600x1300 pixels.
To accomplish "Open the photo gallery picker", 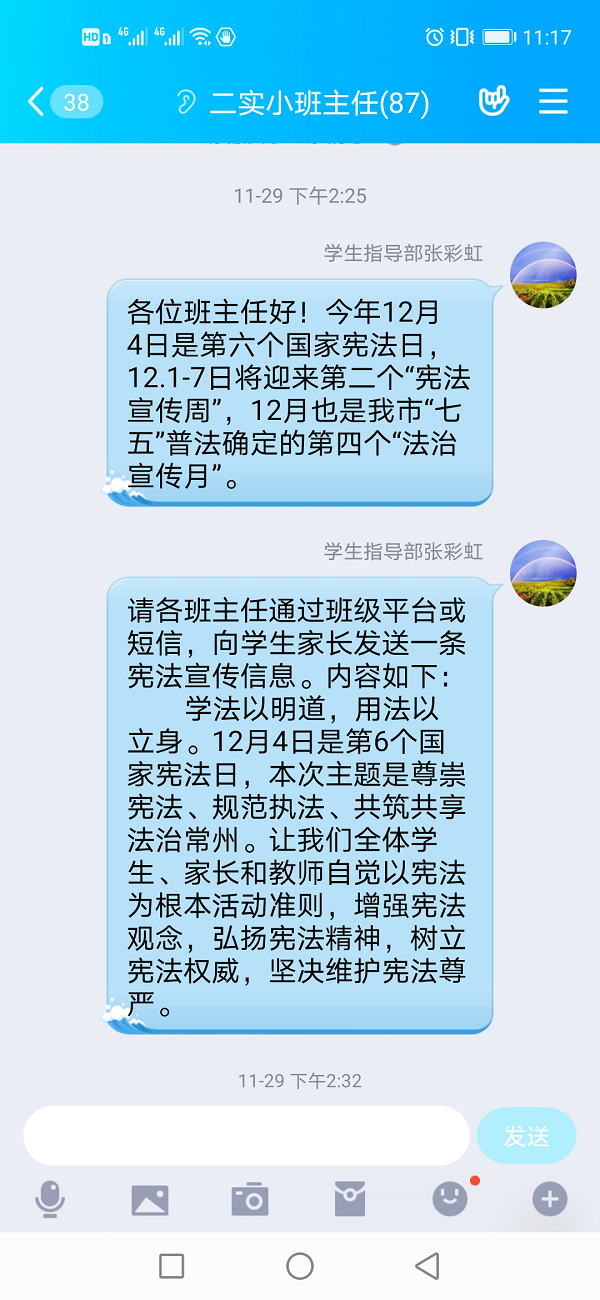I will (x=150, y=1198).
